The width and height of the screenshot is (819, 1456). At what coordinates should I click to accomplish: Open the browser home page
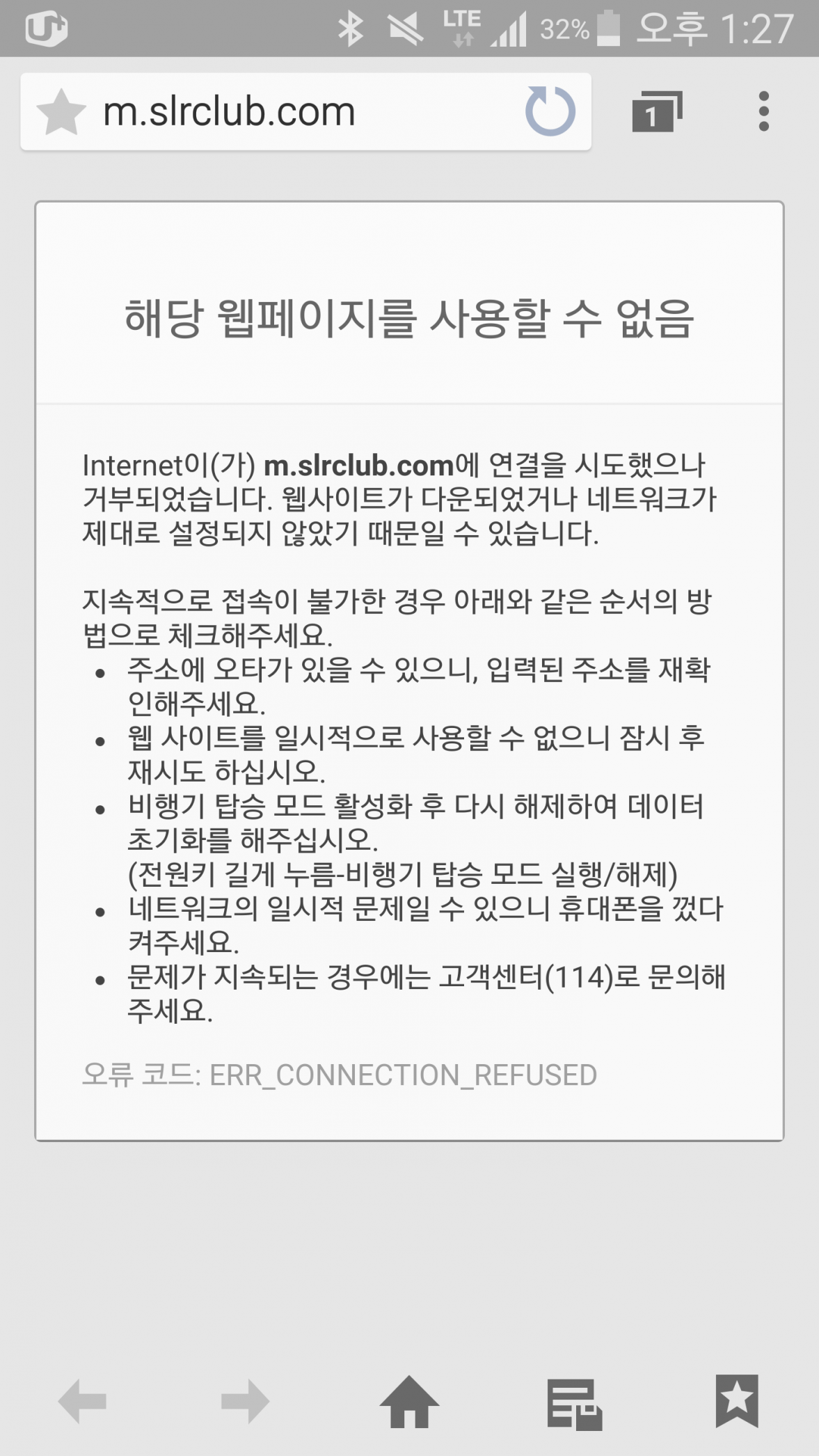tap(409, 1401)
